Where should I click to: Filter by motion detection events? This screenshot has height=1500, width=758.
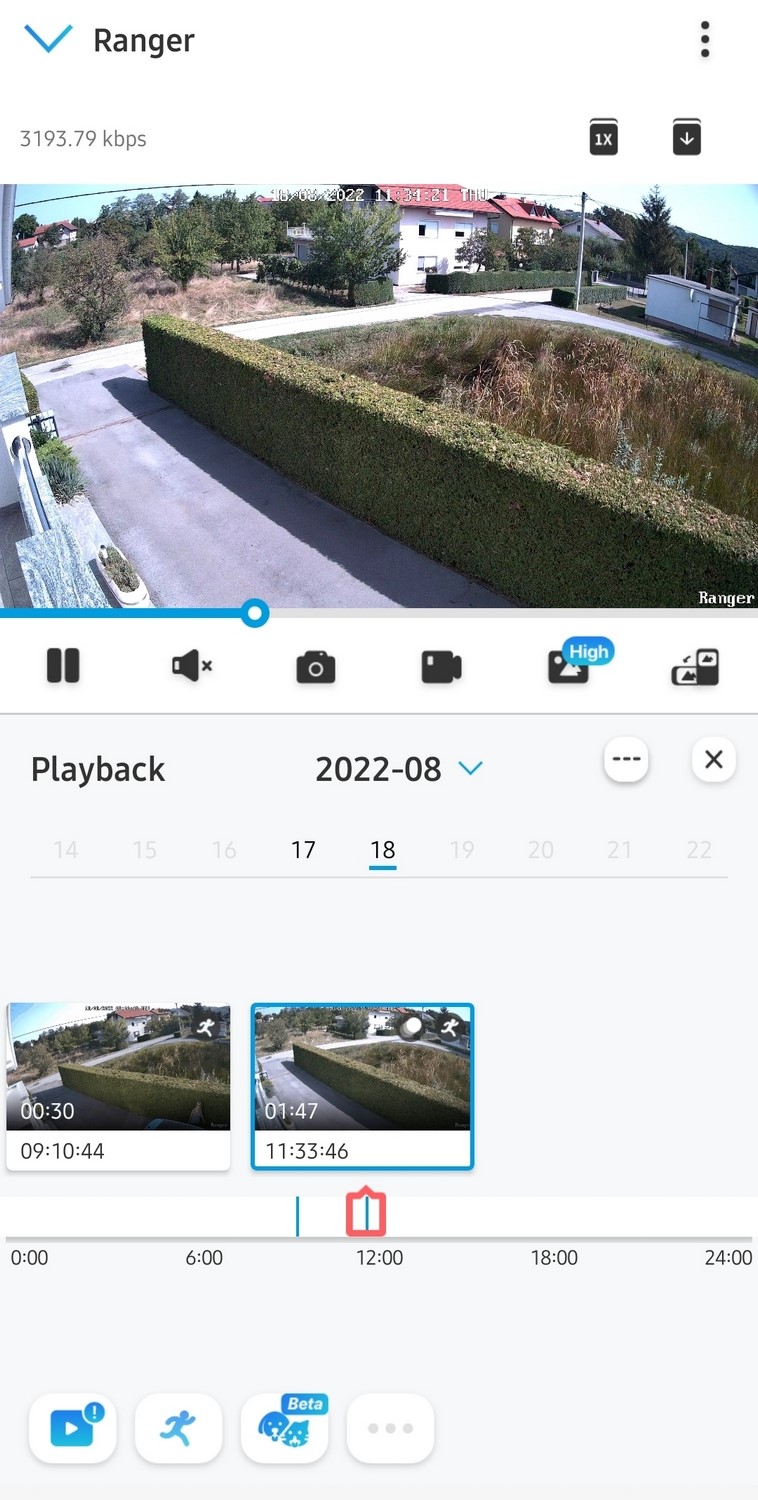coord(179,1428)
